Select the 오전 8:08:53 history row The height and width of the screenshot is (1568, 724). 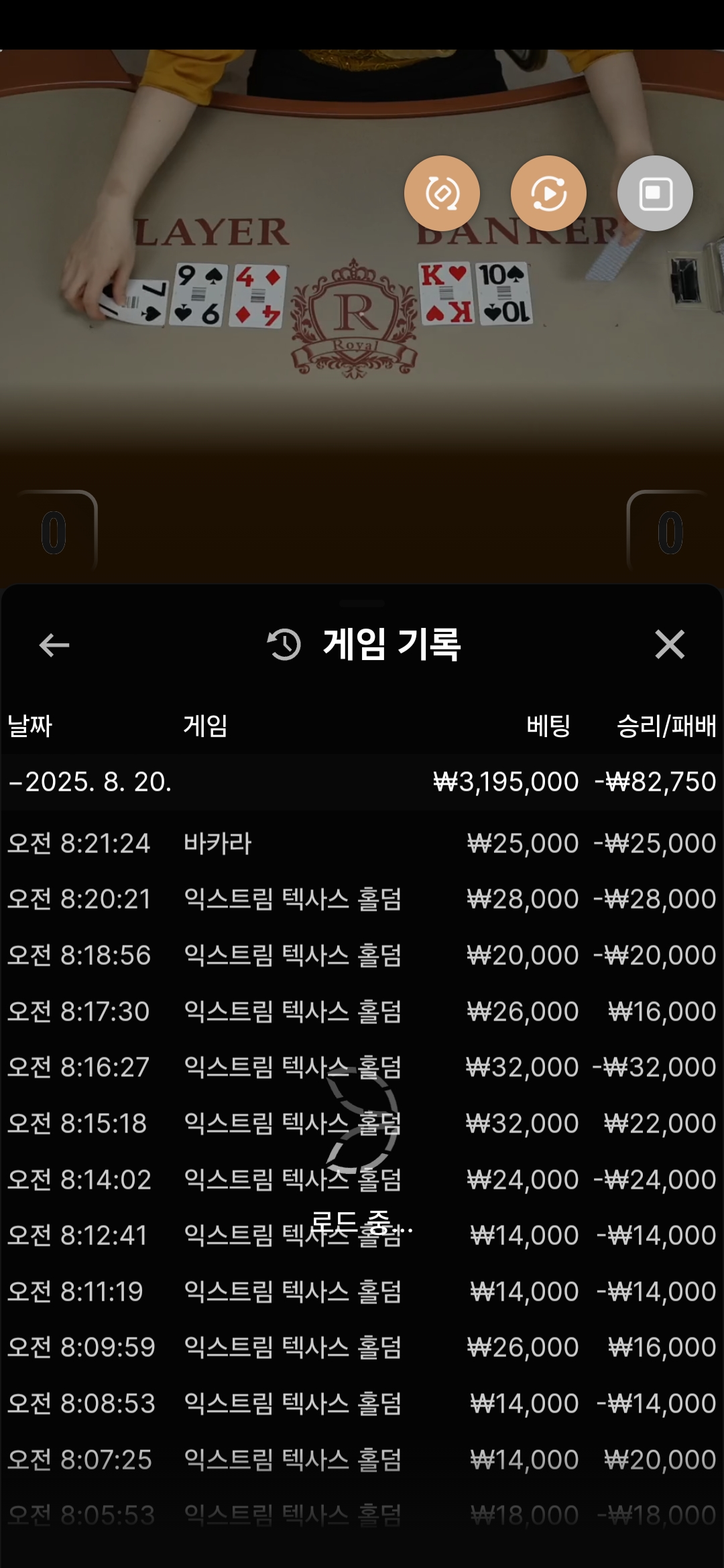(x=362, y=1403)
